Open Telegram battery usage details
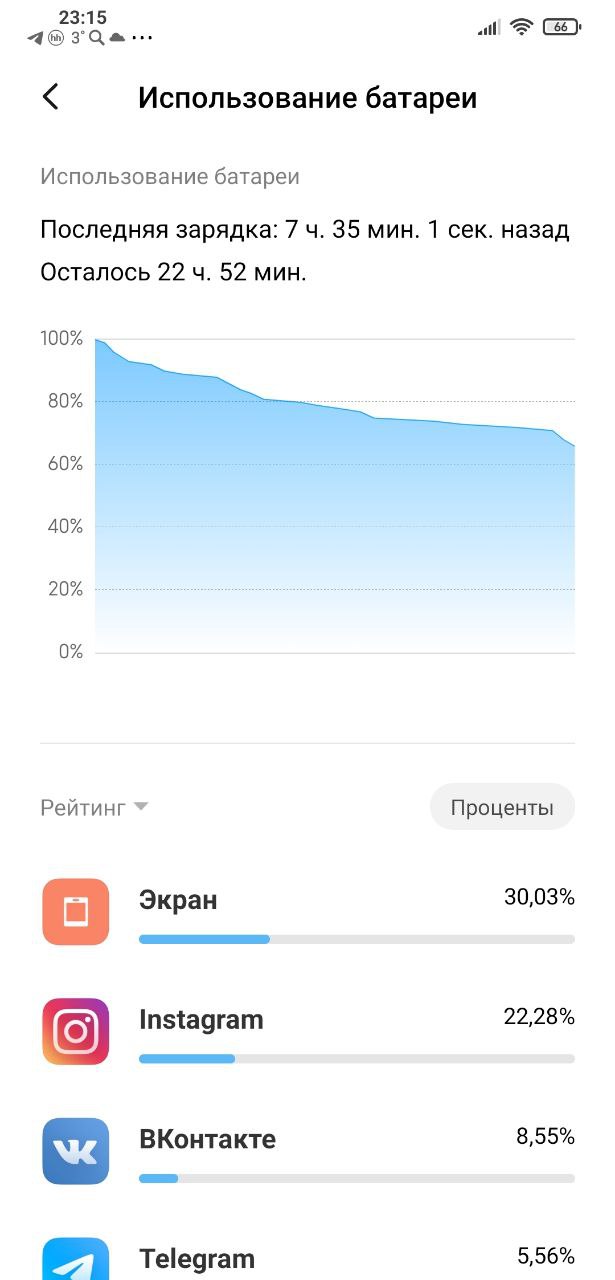Screen dimensions: 615x1280 pos(307,1255)
